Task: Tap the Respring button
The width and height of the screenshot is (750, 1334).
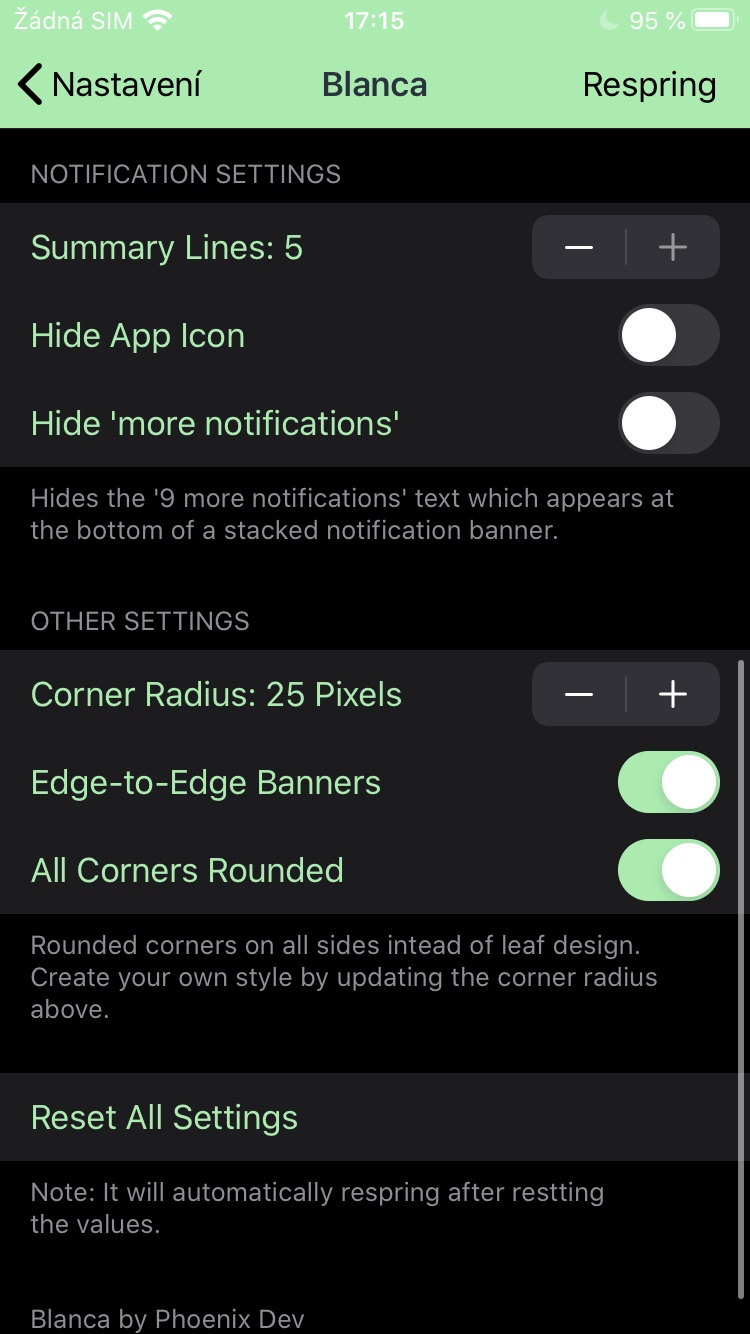Action: coord(649,85)
